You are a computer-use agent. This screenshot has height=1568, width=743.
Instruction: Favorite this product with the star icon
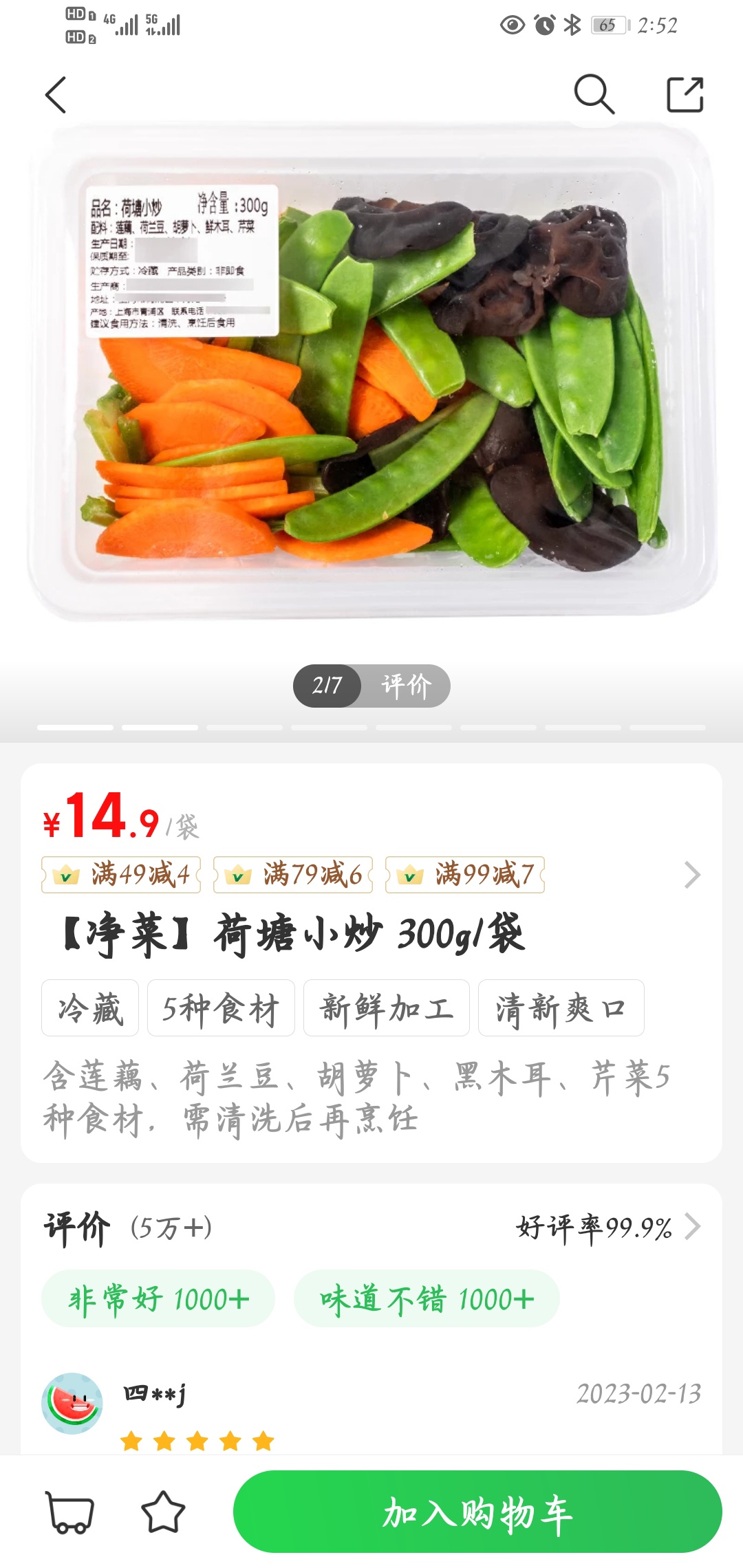[x=163, y=1512]
